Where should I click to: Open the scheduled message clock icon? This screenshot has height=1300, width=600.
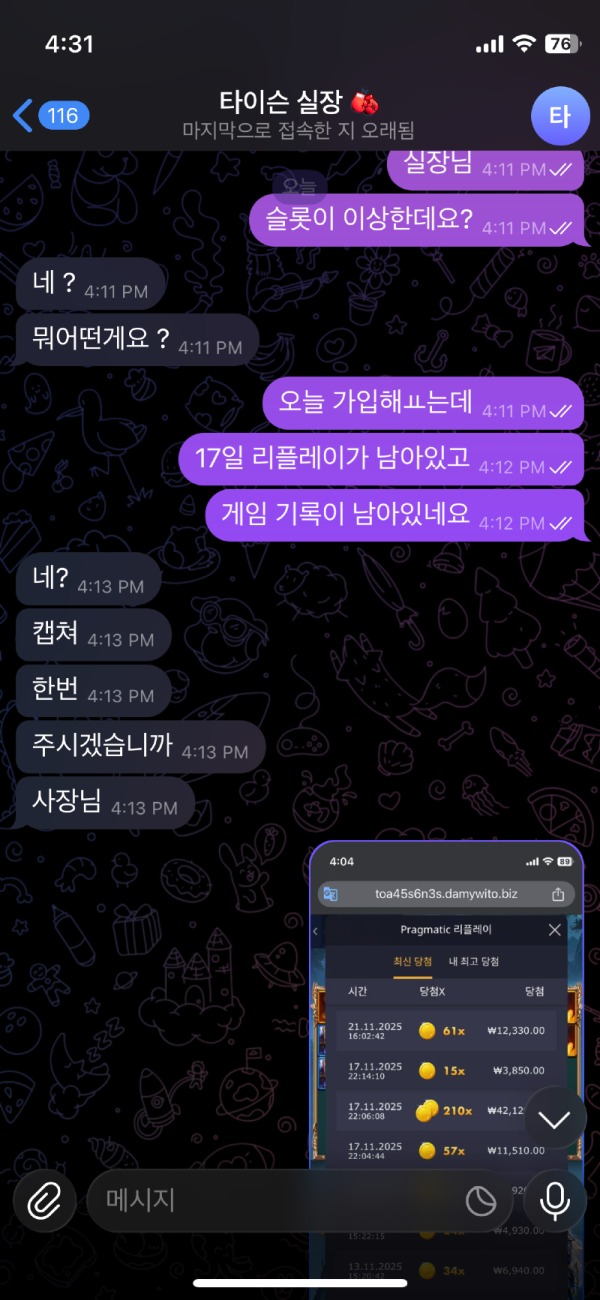(x=481, y=1201)
